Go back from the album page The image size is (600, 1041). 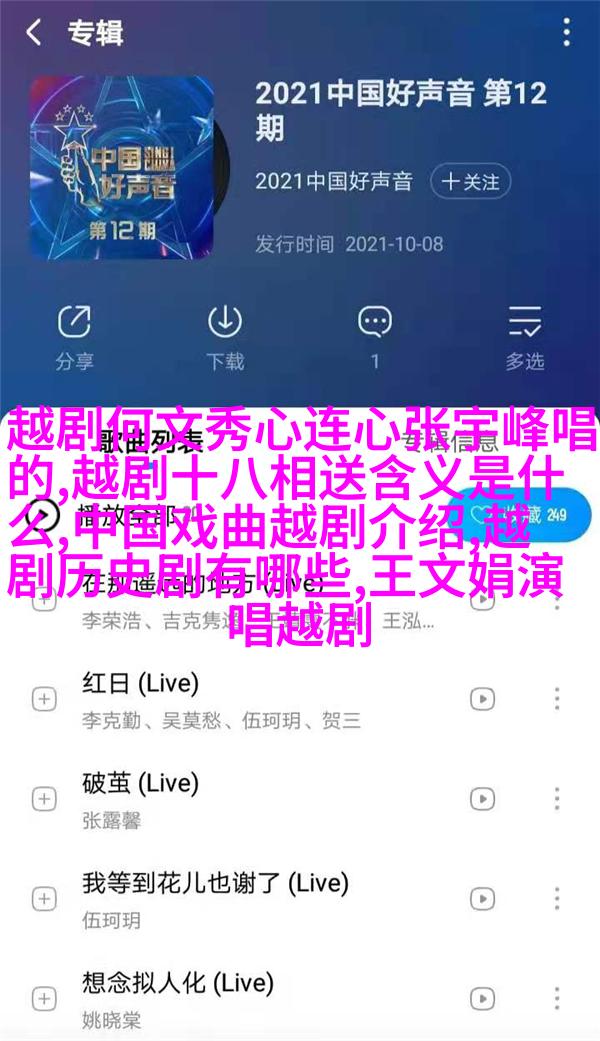click(x=34, y=33)
